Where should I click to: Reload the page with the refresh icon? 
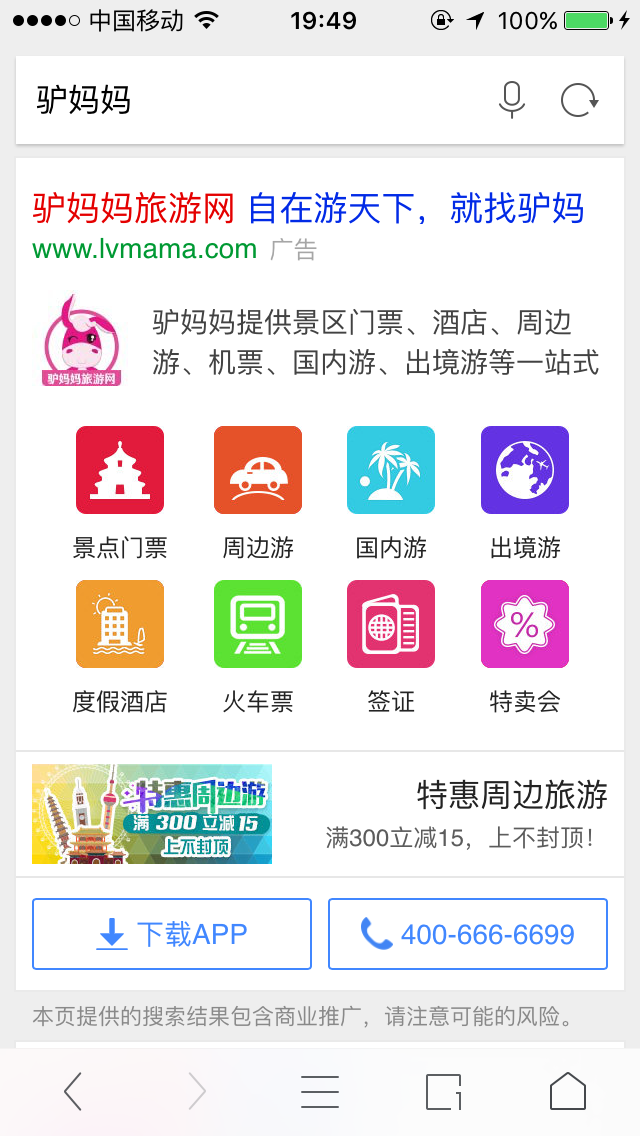coord(579,100)
